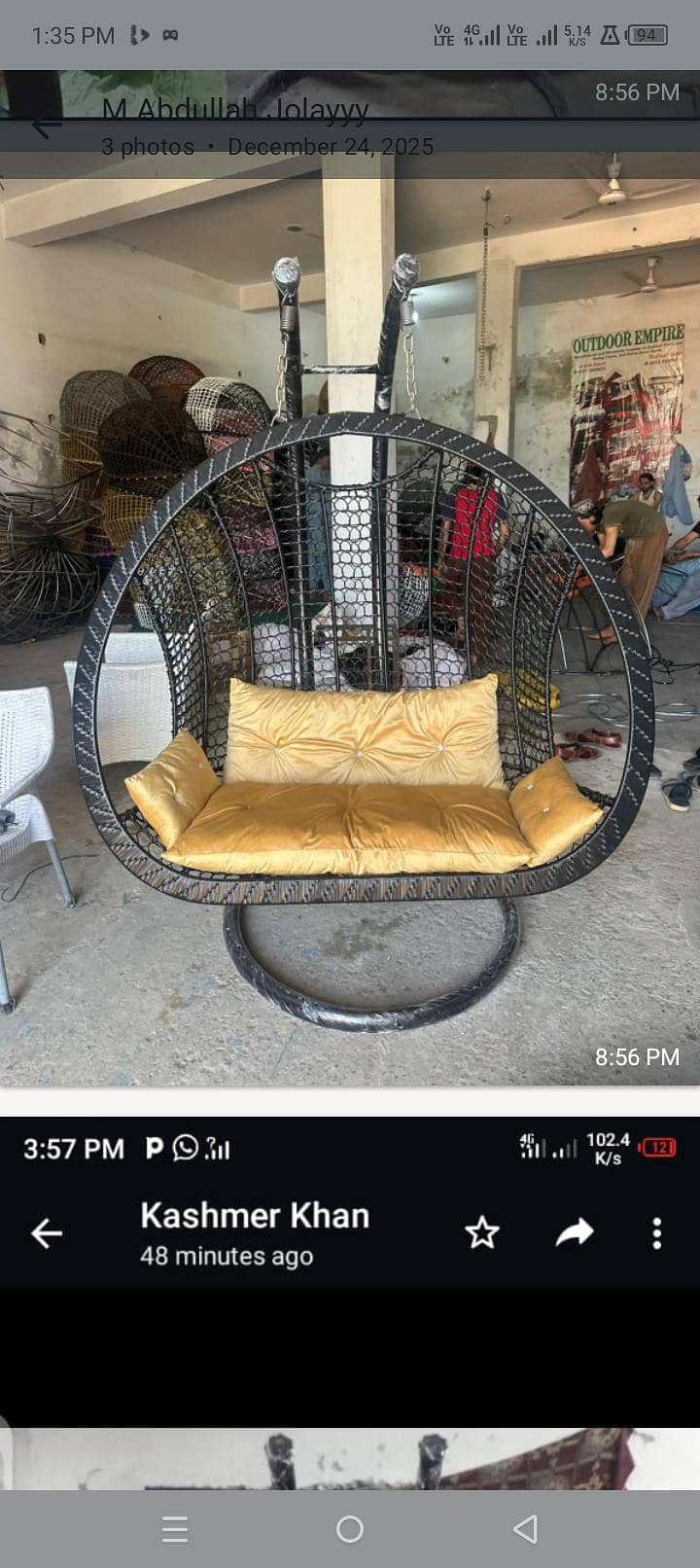Go back from M Abdullah Jolayyy's photos
700x1568 pixels.
[46, 125]
